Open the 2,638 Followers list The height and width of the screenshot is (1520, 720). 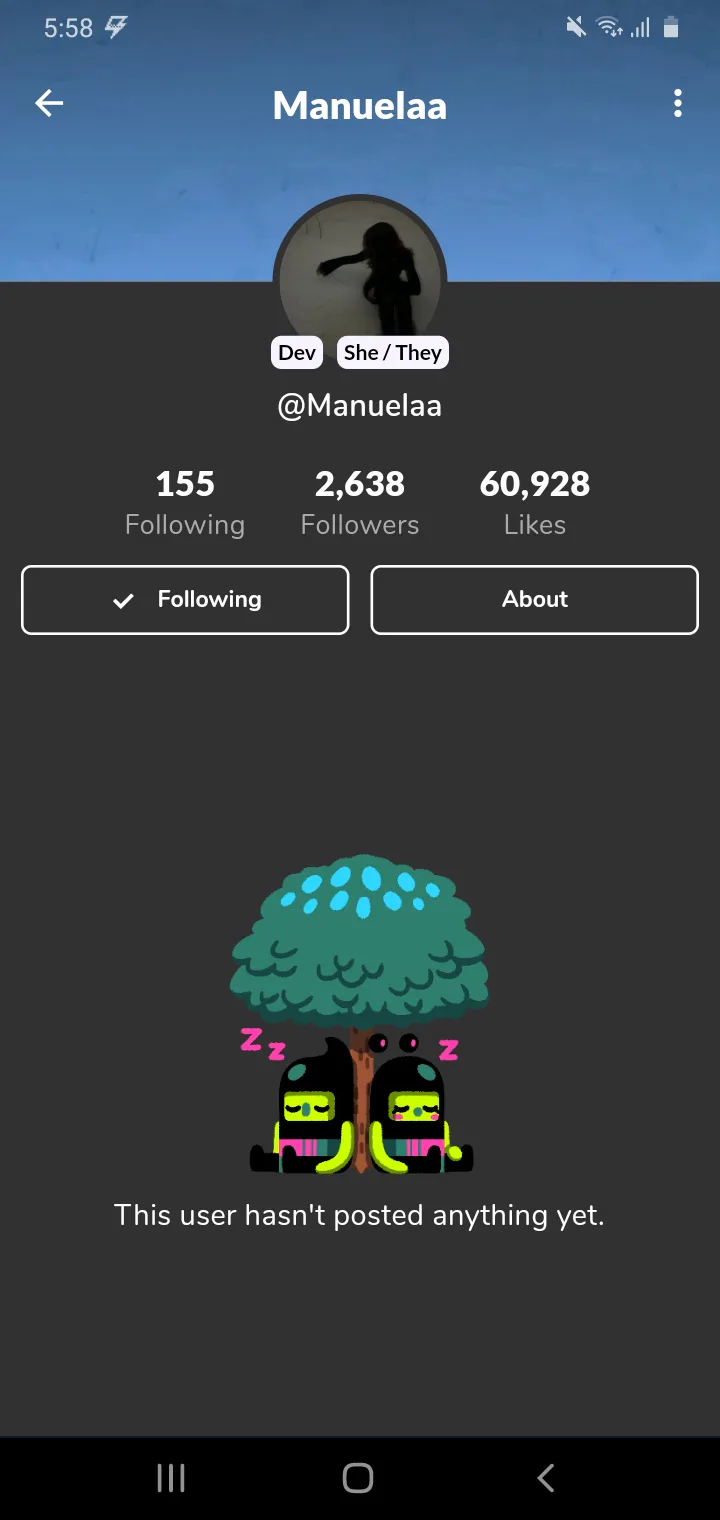[x=360, y=503]
